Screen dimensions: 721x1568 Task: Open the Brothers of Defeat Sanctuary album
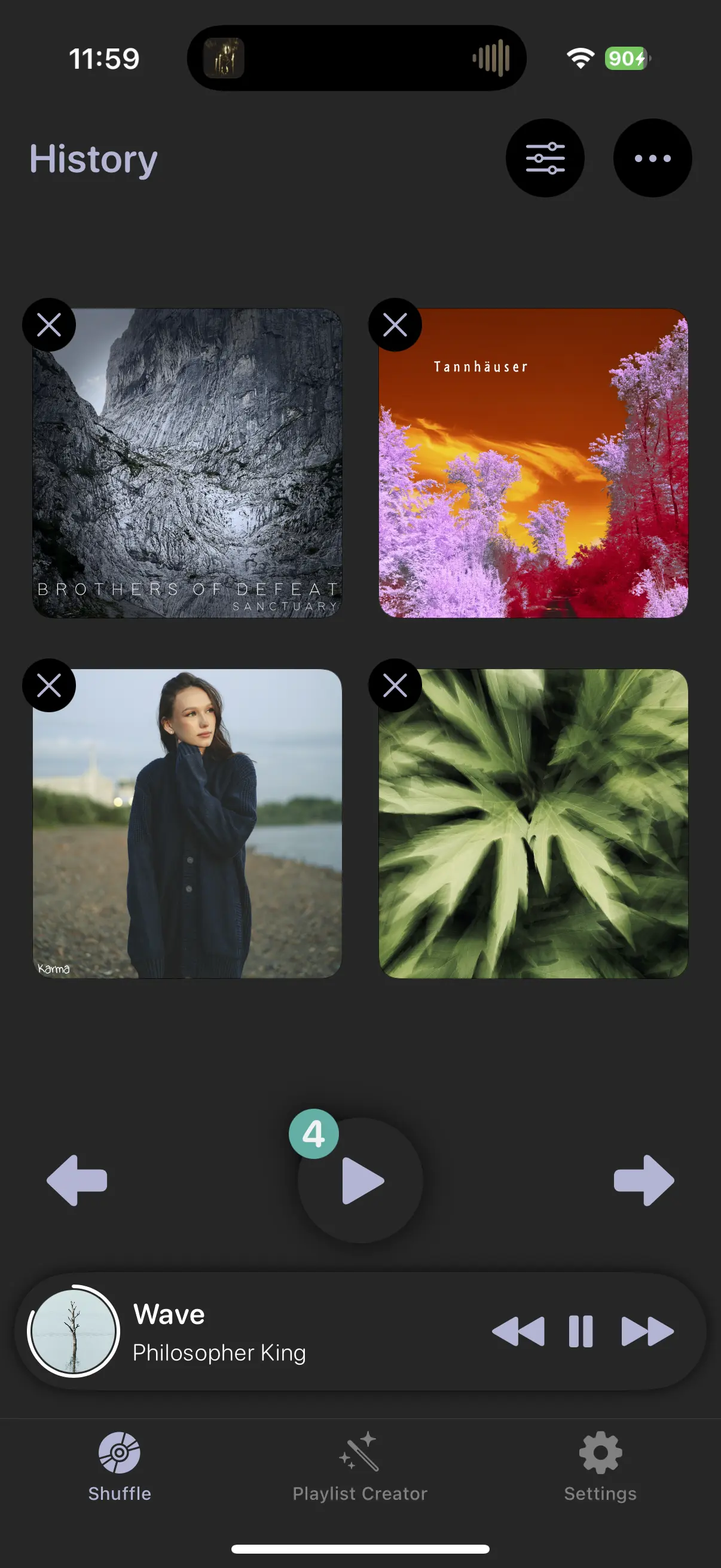pyautogui.click(x=187, y=464)
